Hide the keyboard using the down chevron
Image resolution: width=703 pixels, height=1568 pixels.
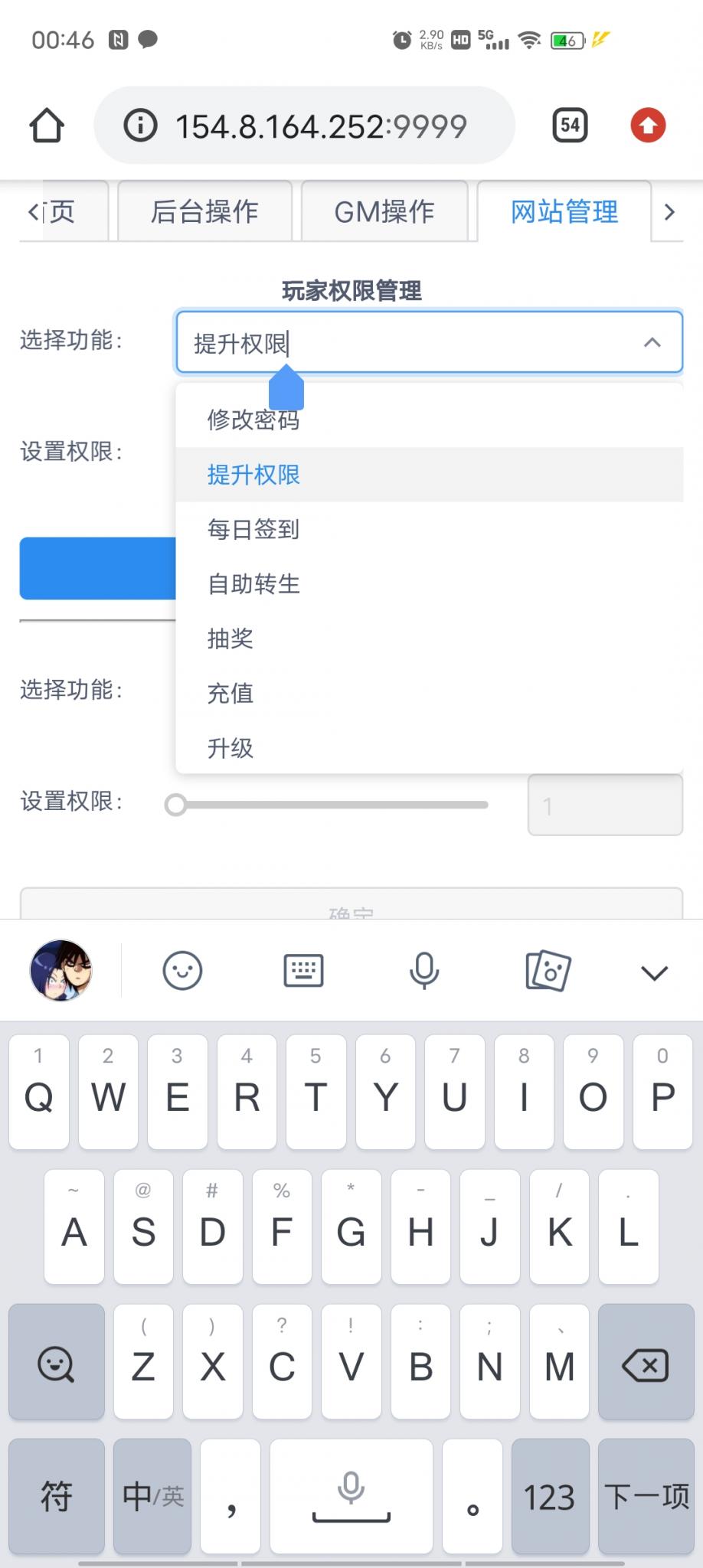point(652,972)
